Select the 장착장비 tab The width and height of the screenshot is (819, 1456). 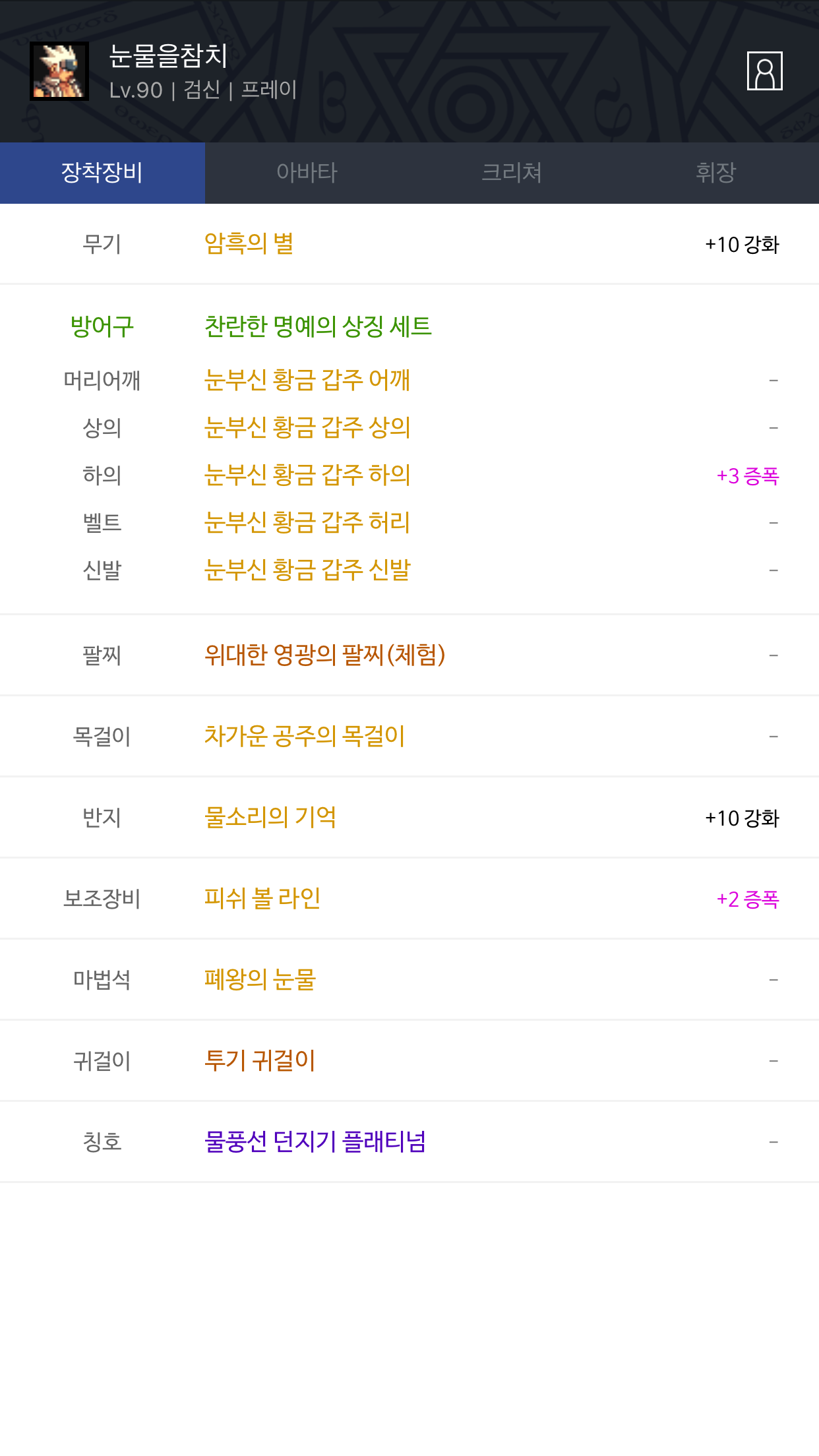tap(102, 173)
